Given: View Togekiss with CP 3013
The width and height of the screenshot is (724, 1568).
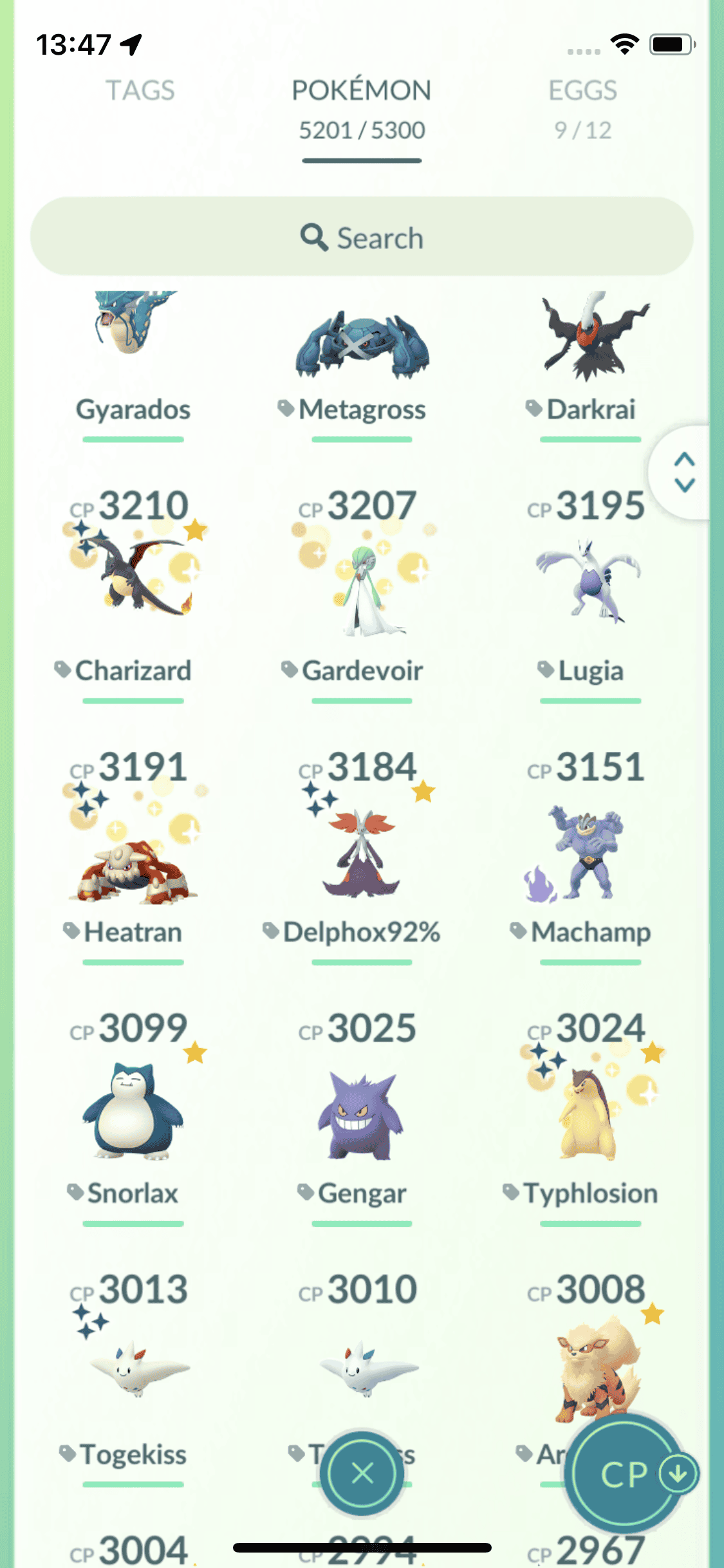Looking at the screenshot, I should pos(133,1371).
